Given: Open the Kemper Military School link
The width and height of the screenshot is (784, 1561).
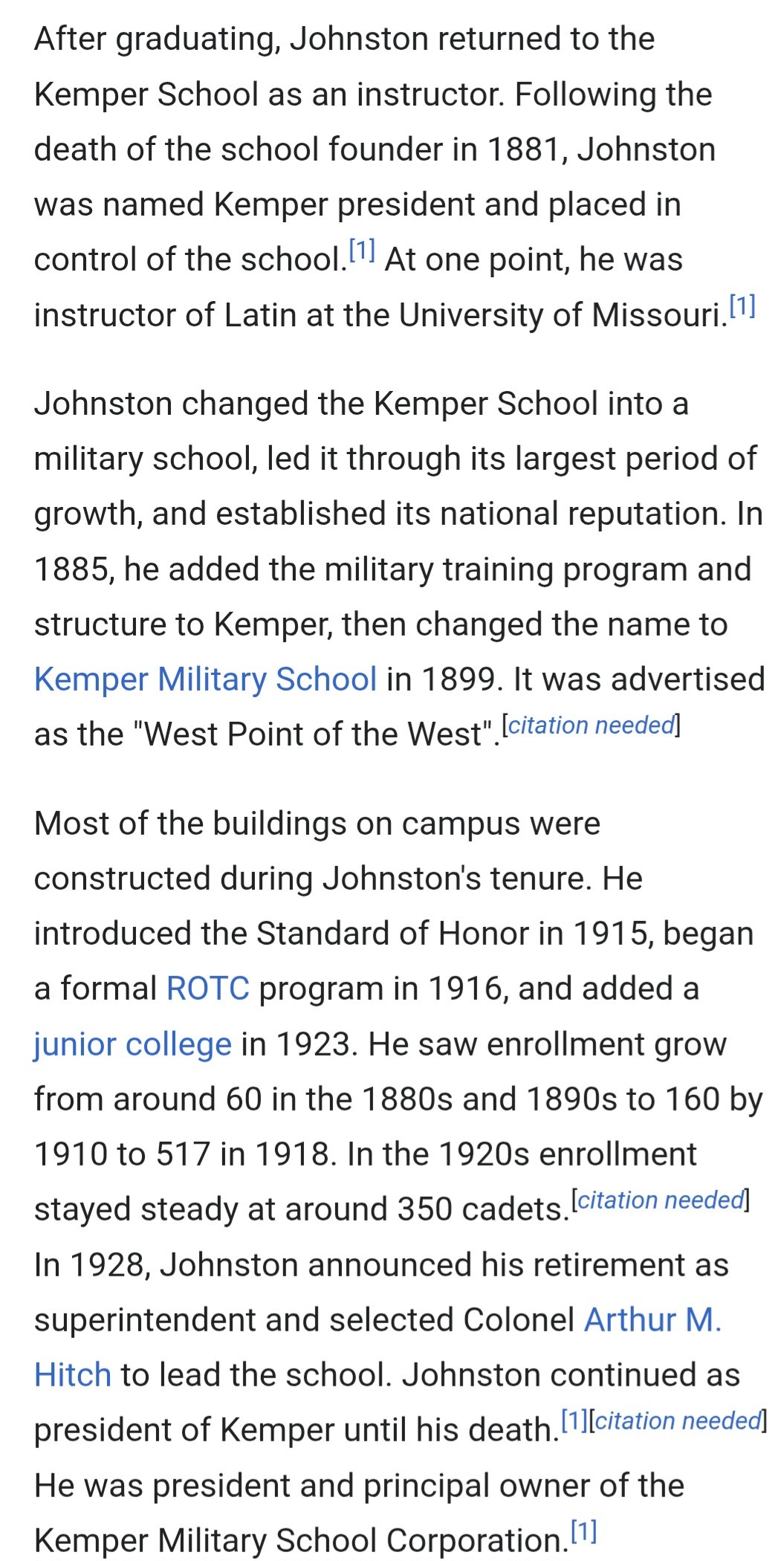Looking at the screenshot, I should (x=205, y=679).
